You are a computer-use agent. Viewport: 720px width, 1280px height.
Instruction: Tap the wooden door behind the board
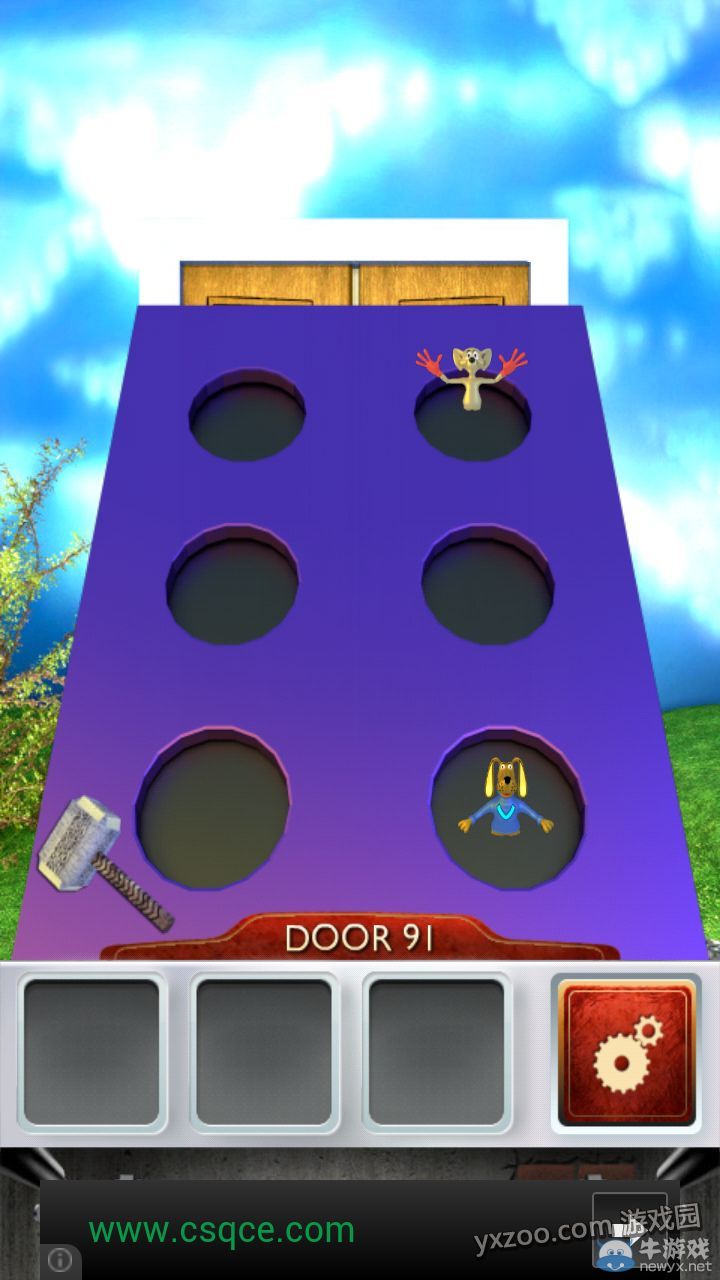(355, 283)
